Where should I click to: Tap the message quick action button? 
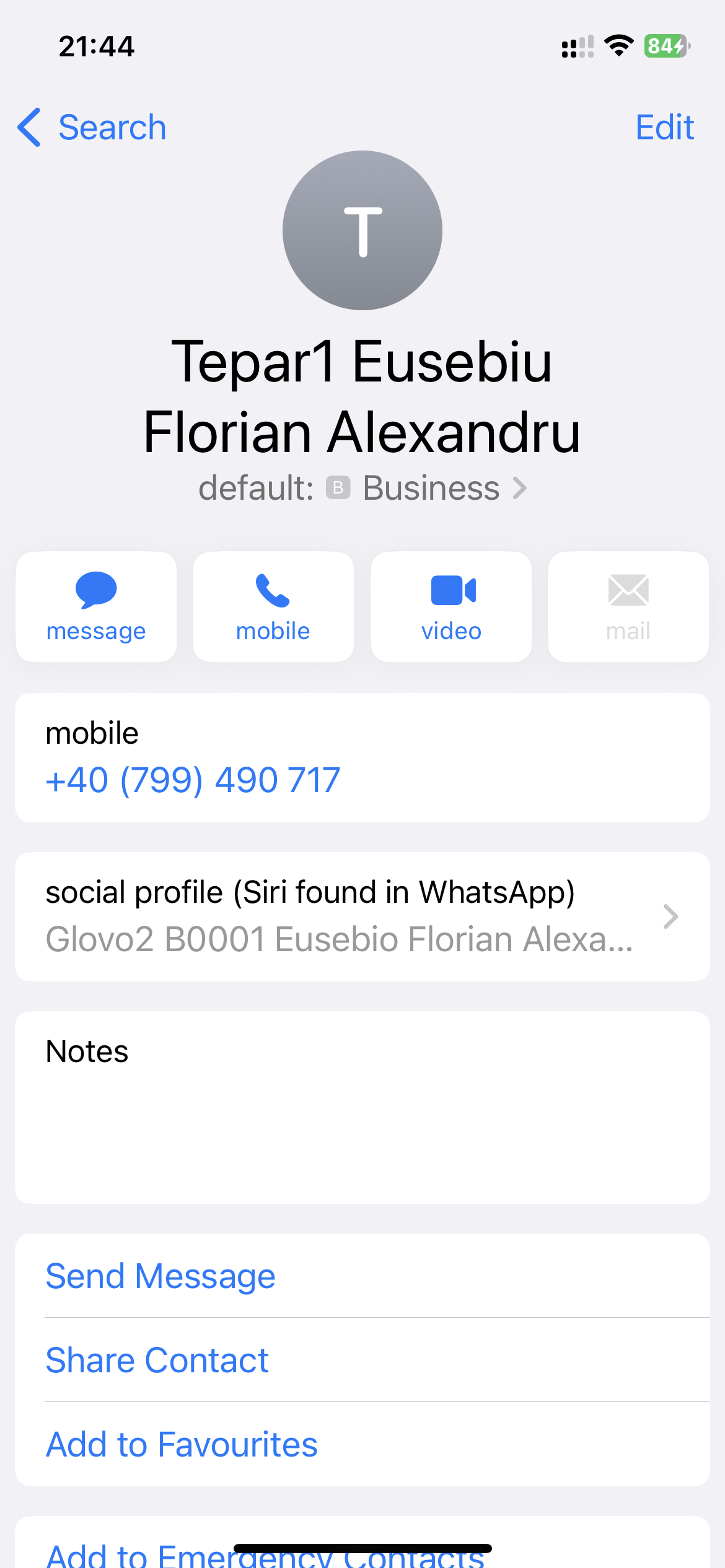[x=96, y=607]
